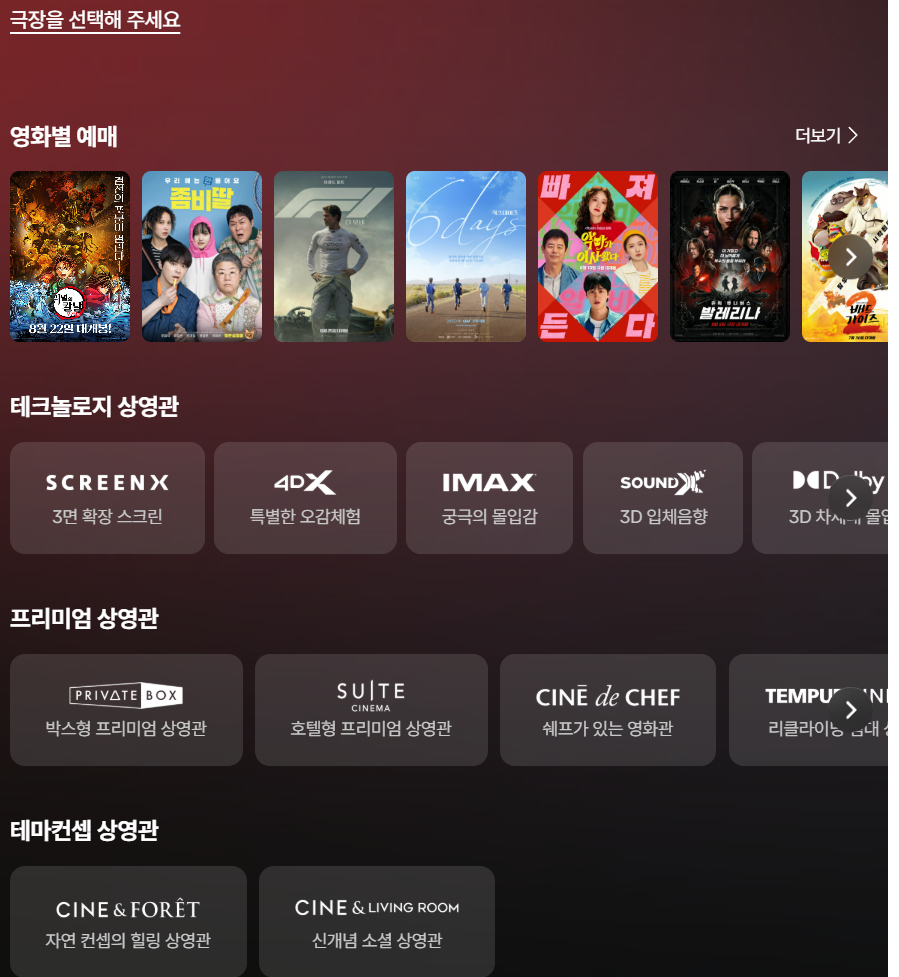The image size is (899, 977).
Task: Open the 좀비딸 movie poster
Action: [202, 256]
